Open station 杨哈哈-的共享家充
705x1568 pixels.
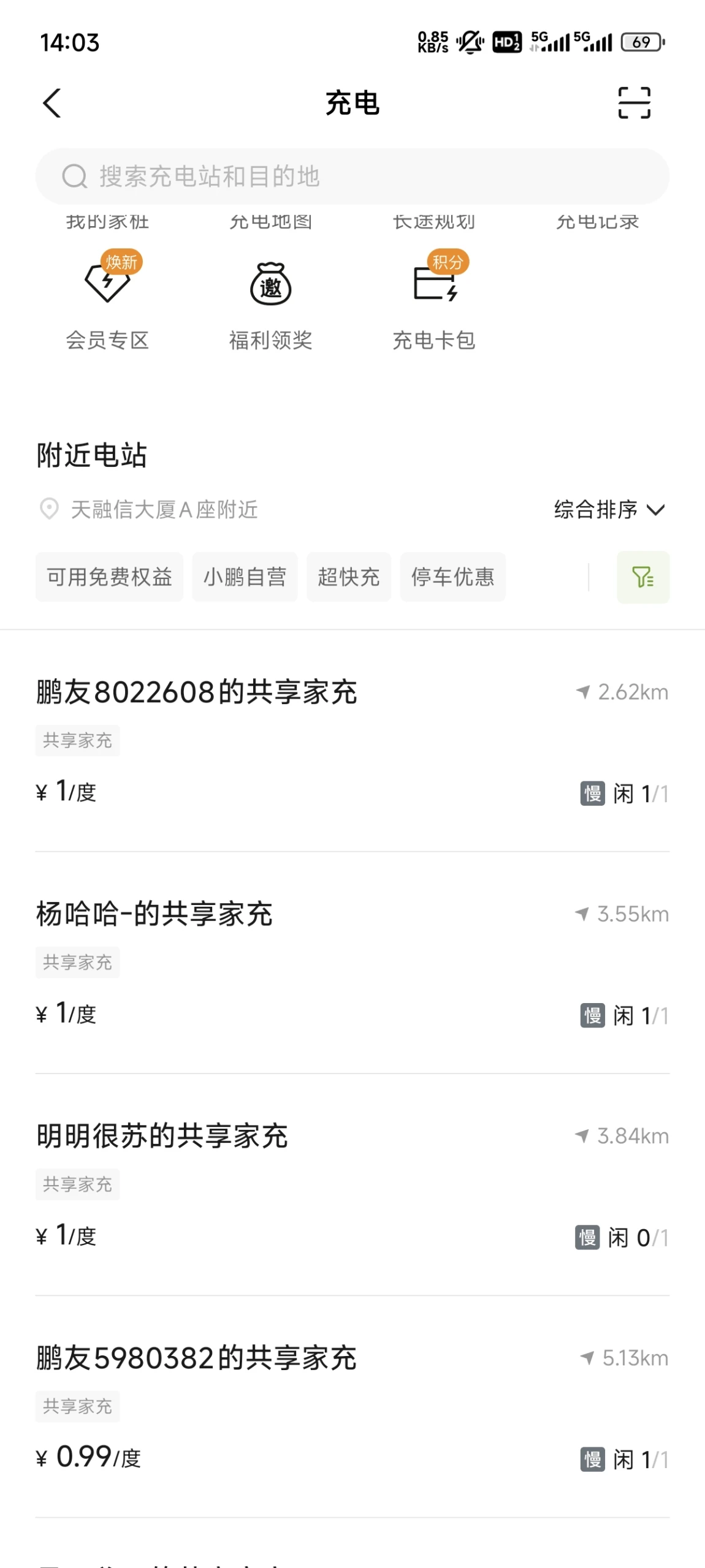tap(352, 963)
